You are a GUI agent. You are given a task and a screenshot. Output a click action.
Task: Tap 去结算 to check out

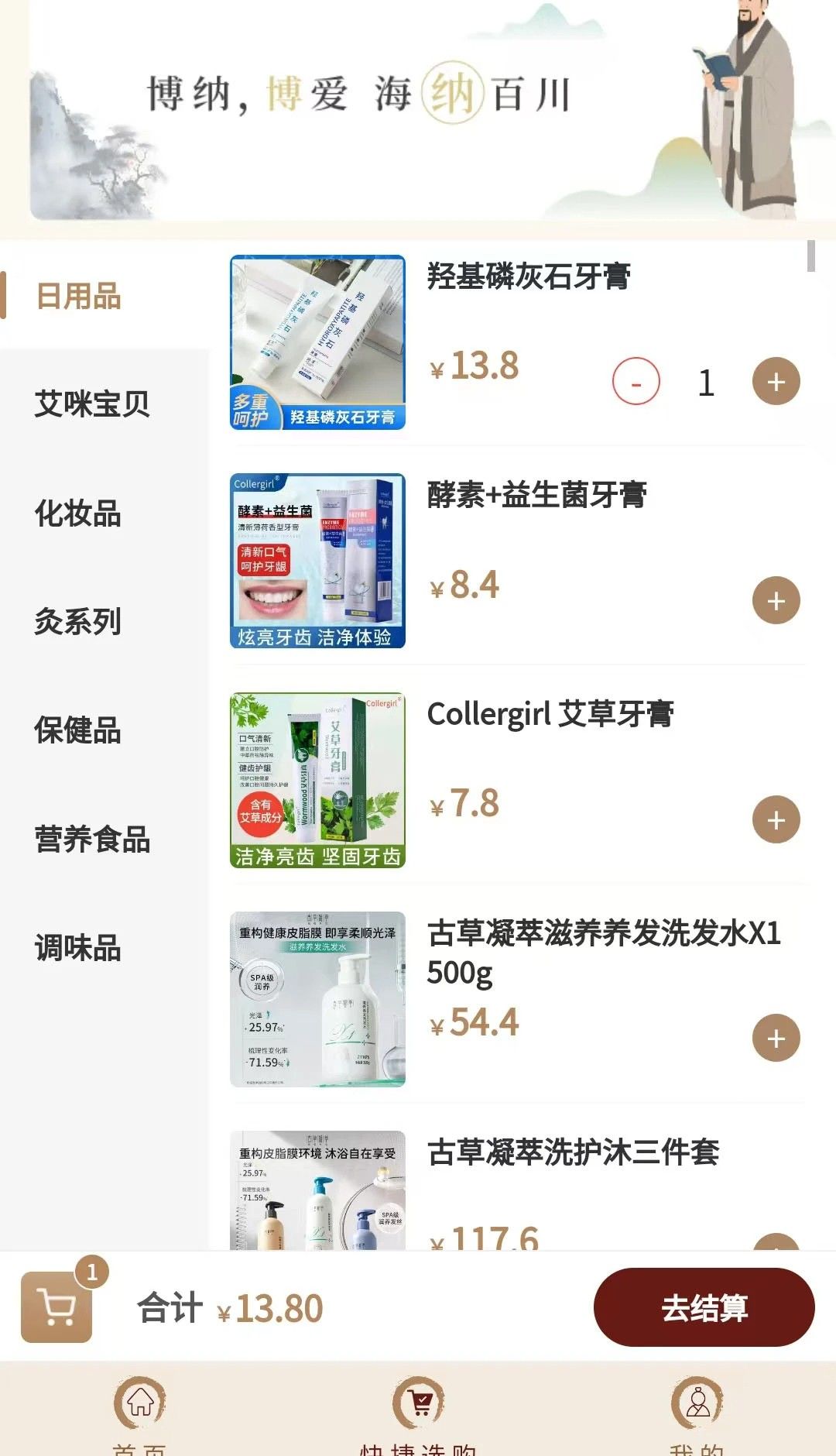[x=704, y=1308]
